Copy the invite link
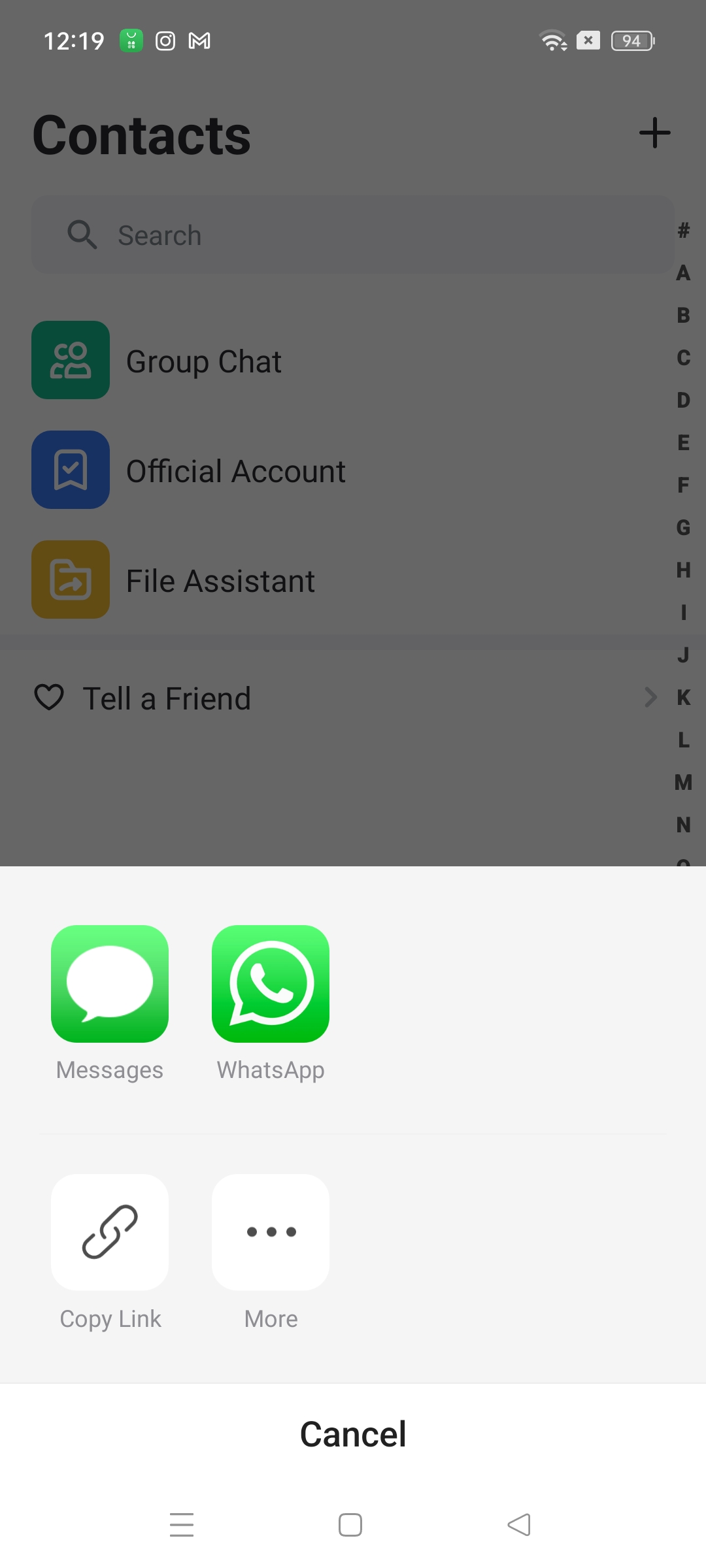This screenshot has height=1568, width=706. pyautogui.click(x=110, y=1232)
